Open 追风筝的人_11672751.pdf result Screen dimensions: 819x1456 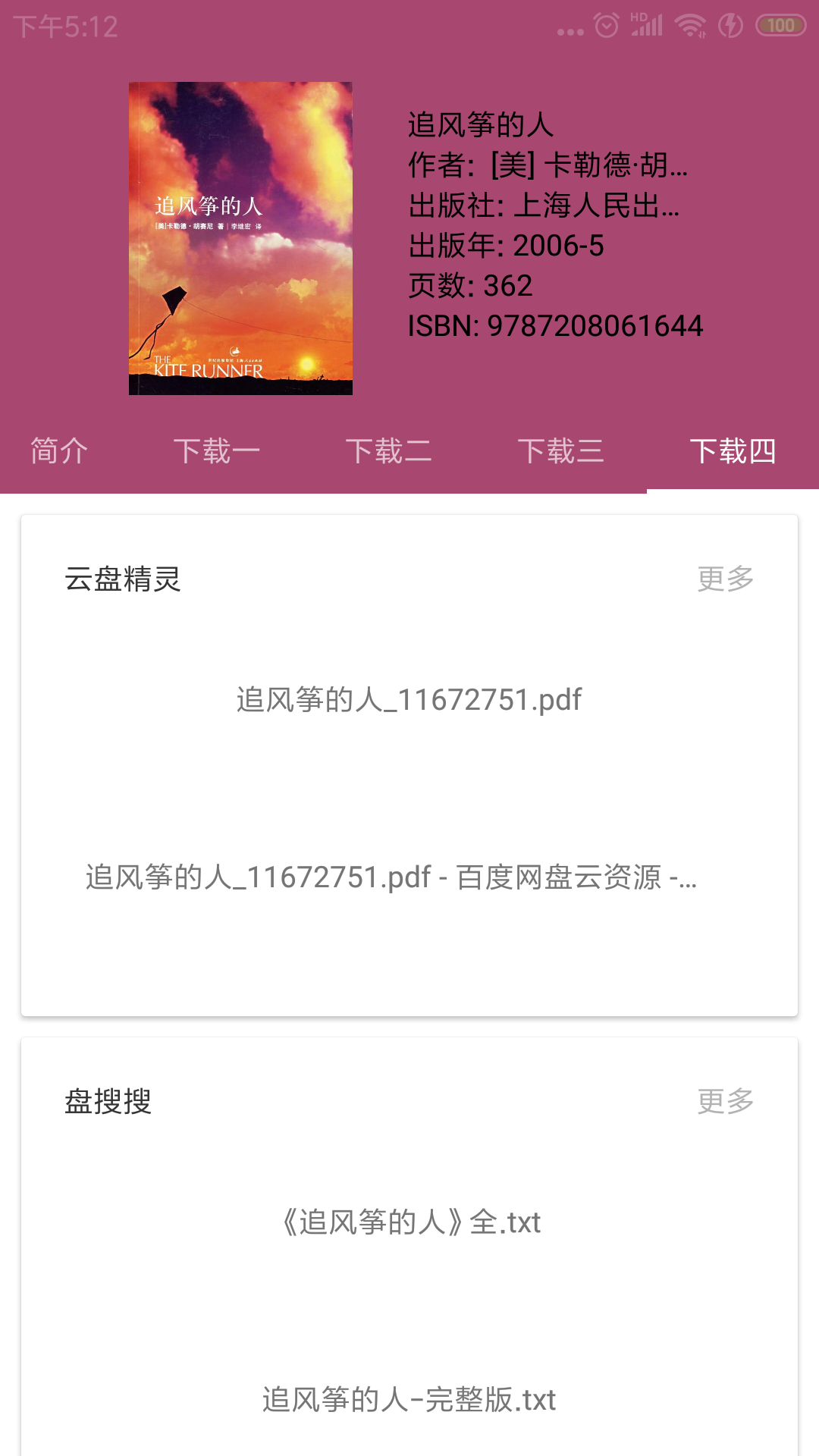pyautogui.click(x=409, y=699)
